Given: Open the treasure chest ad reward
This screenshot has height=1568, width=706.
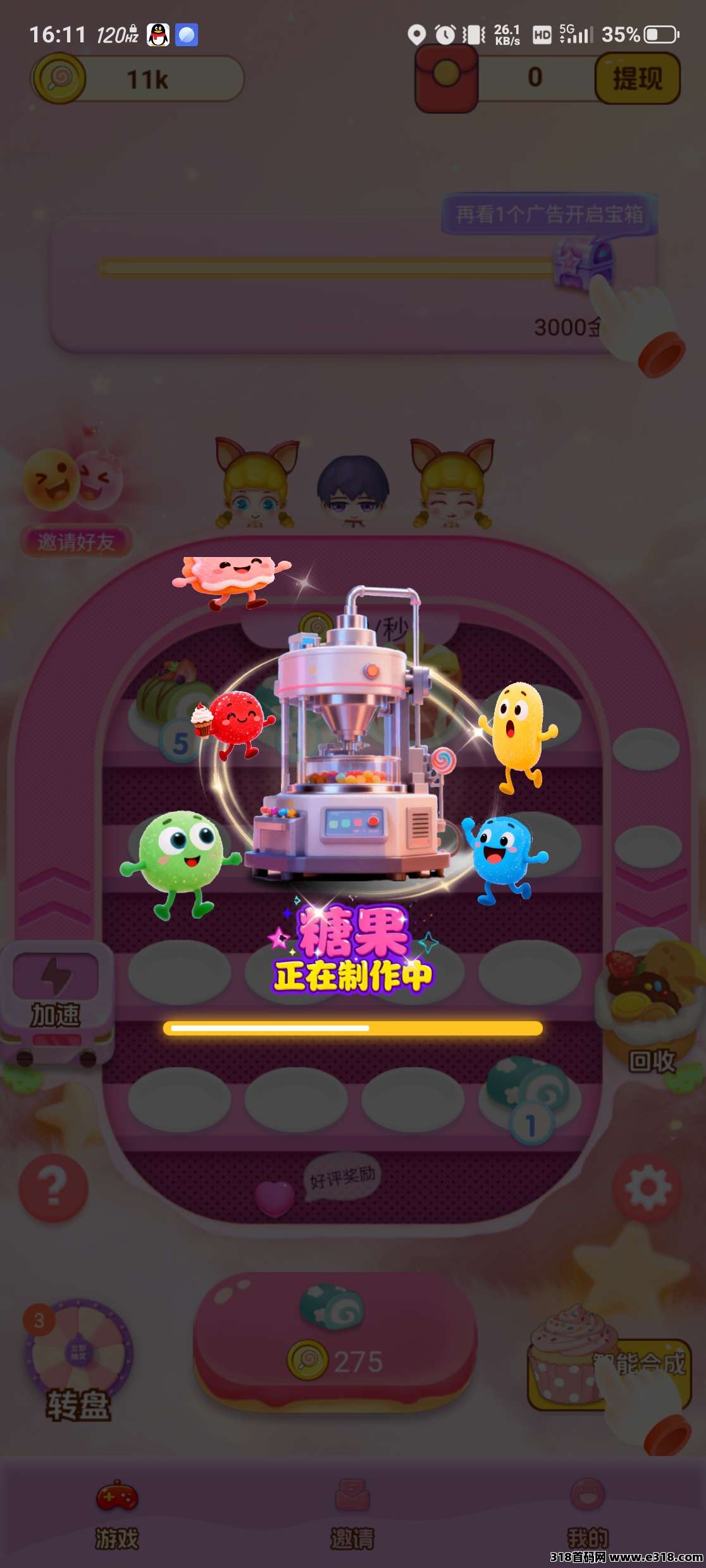Looking at the screenshot, I should pyautogui.click(x=583, y=262).
